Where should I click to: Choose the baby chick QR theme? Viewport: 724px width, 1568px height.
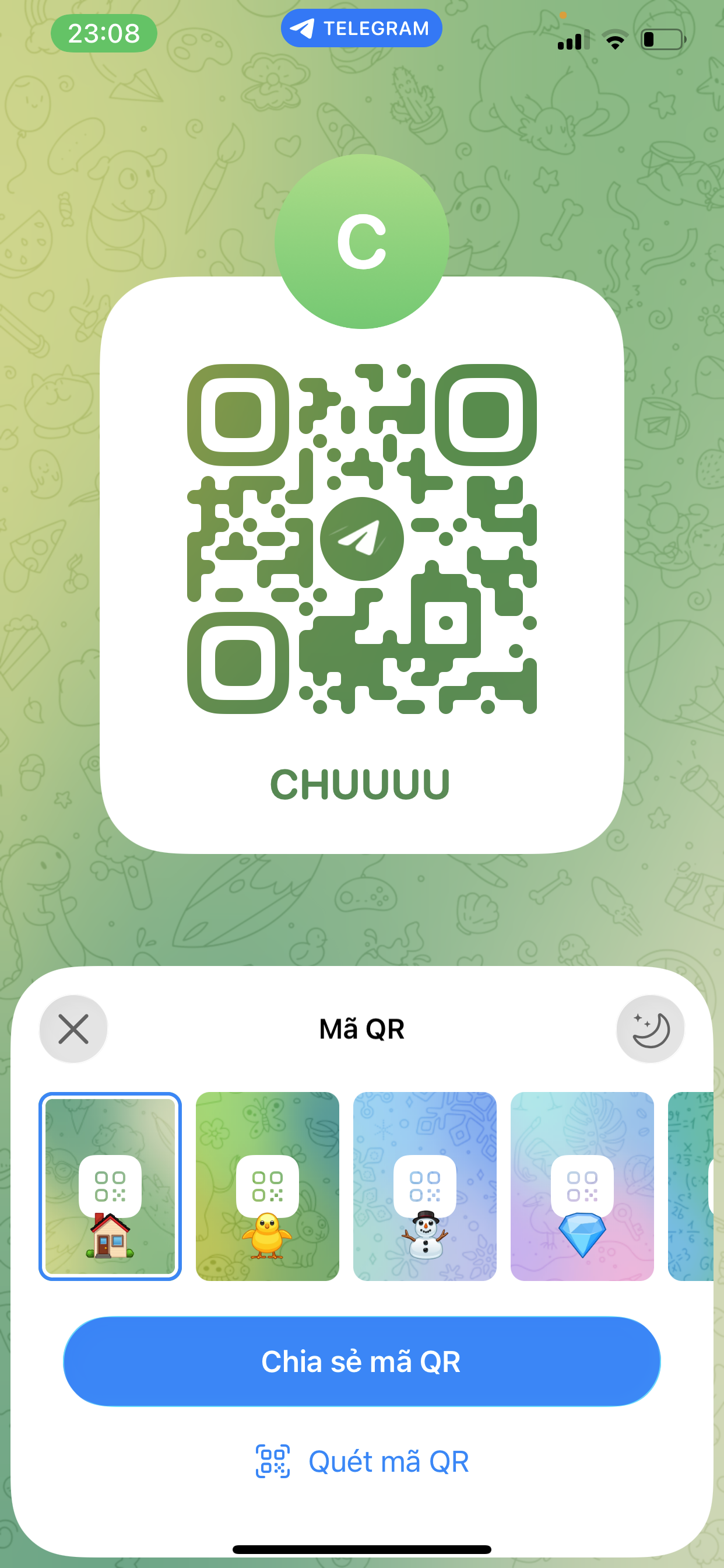[x=267, y=1186]
